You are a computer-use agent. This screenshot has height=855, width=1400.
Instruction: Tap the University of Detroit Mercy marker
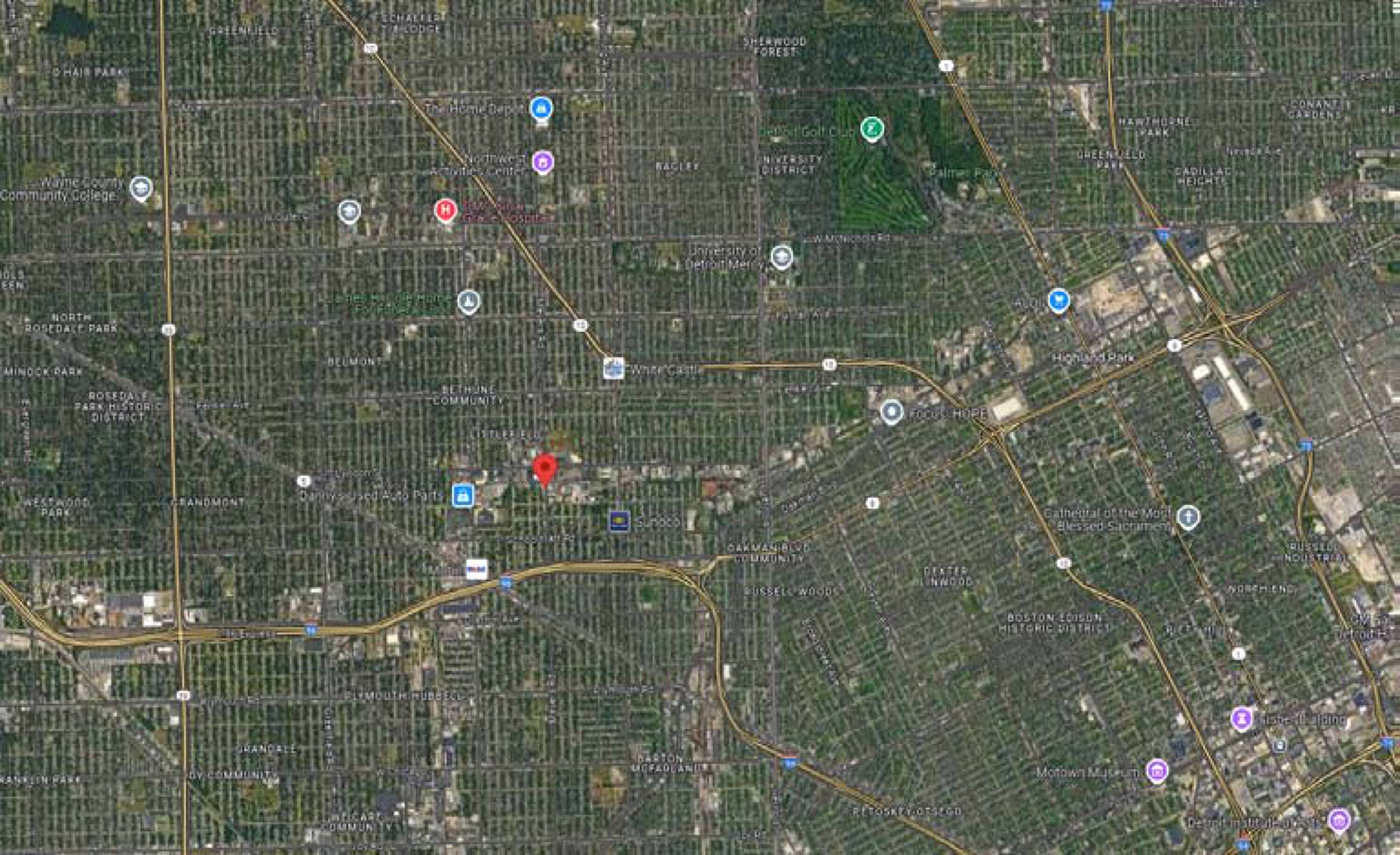click(x=782, y=257)
